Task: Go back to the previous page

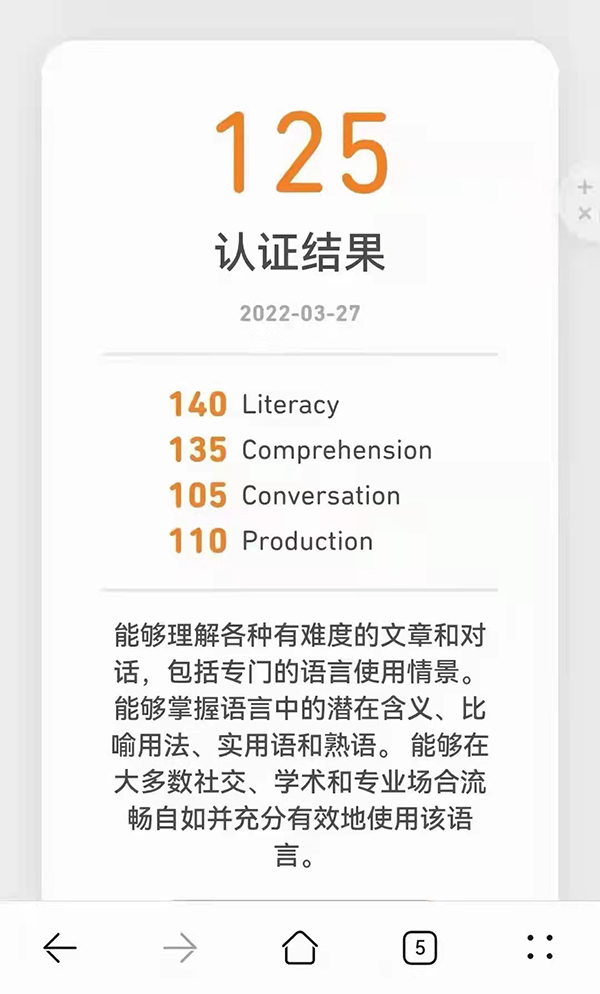Action: click(60, 947)
